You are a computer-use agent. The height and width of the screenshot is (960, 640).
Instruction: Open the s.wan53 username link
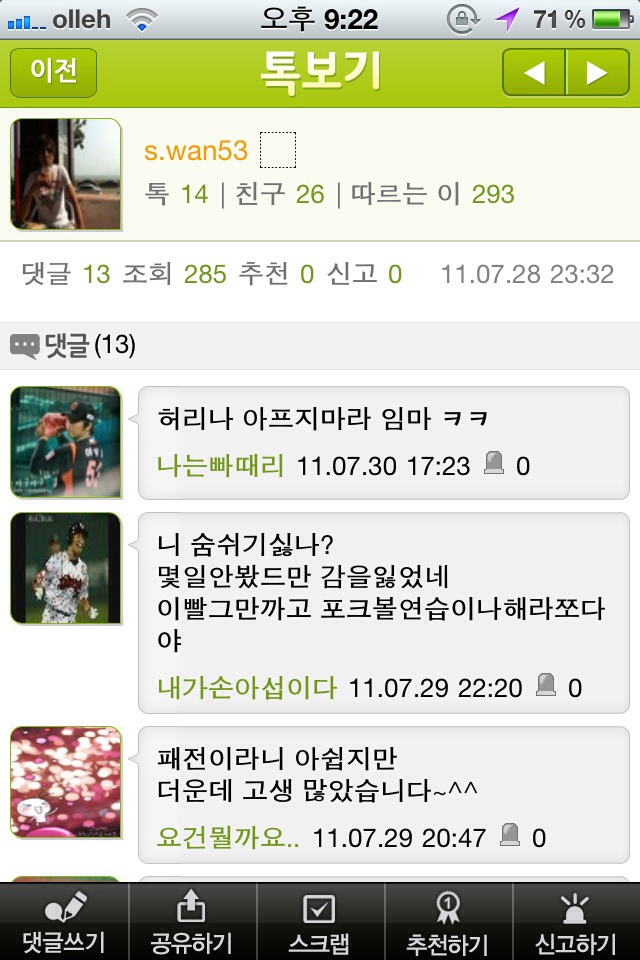click(x=196, y=152)
